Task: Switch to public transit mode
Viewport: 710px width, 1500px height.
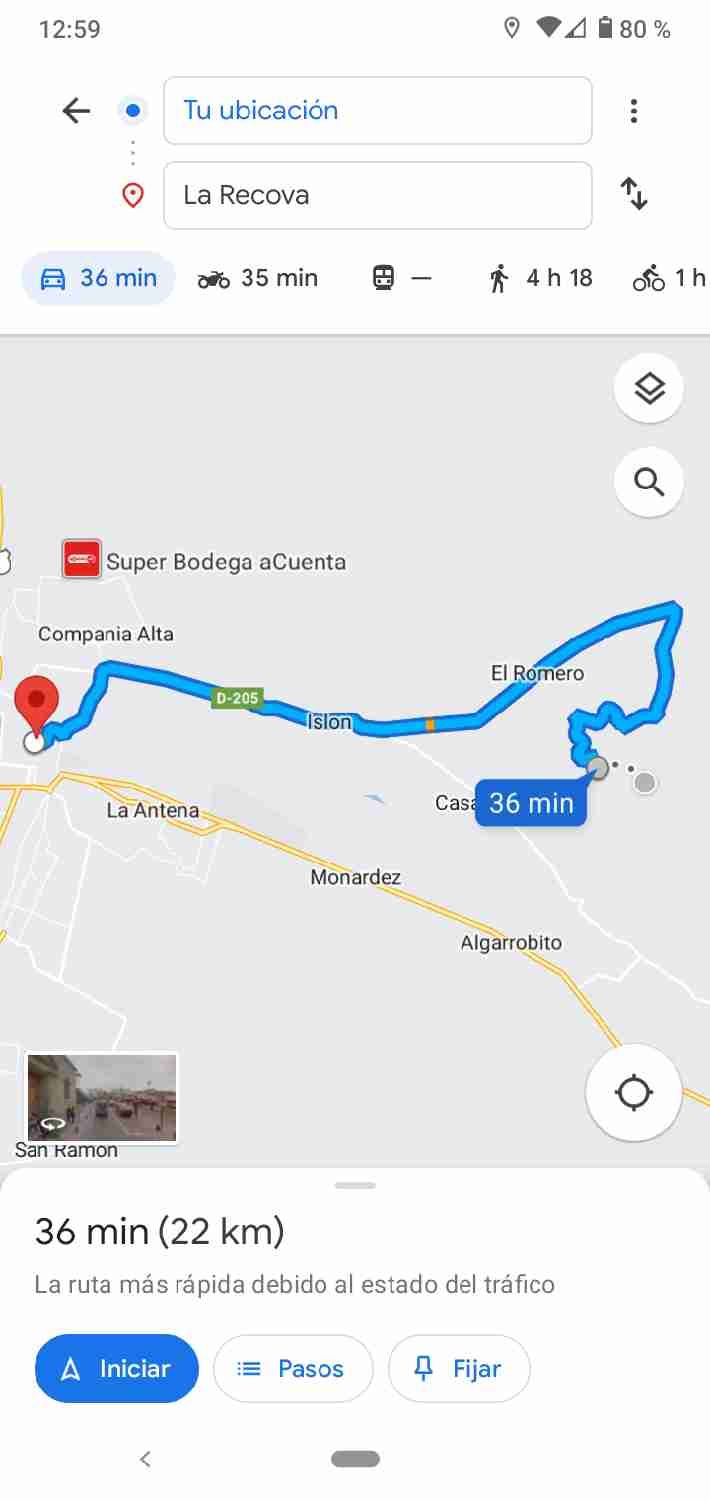Action: coord(401,278)
